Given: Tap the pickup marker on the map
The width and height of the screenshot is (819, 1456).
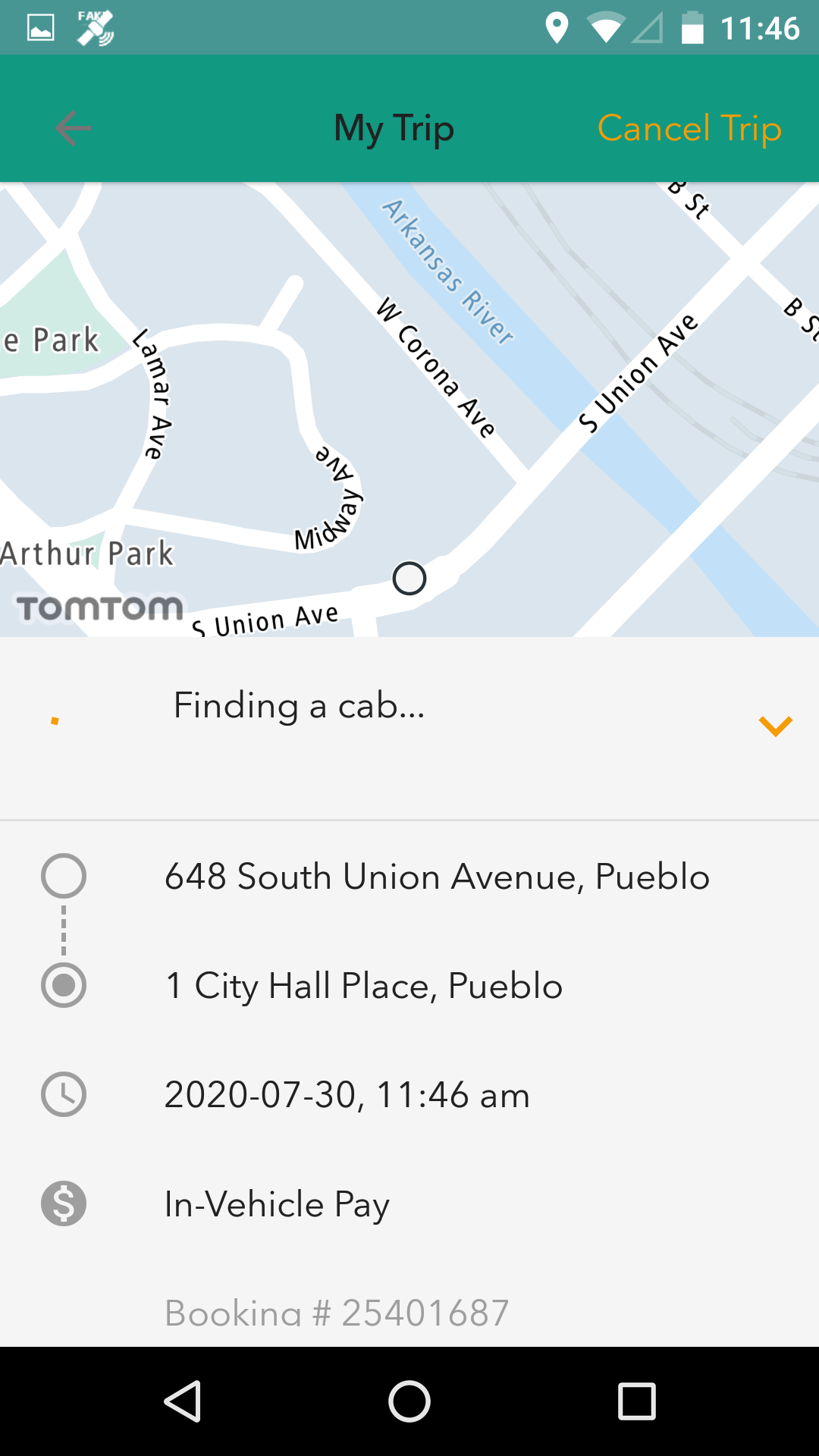Looking at the screenshot, I should coord(409,579).
